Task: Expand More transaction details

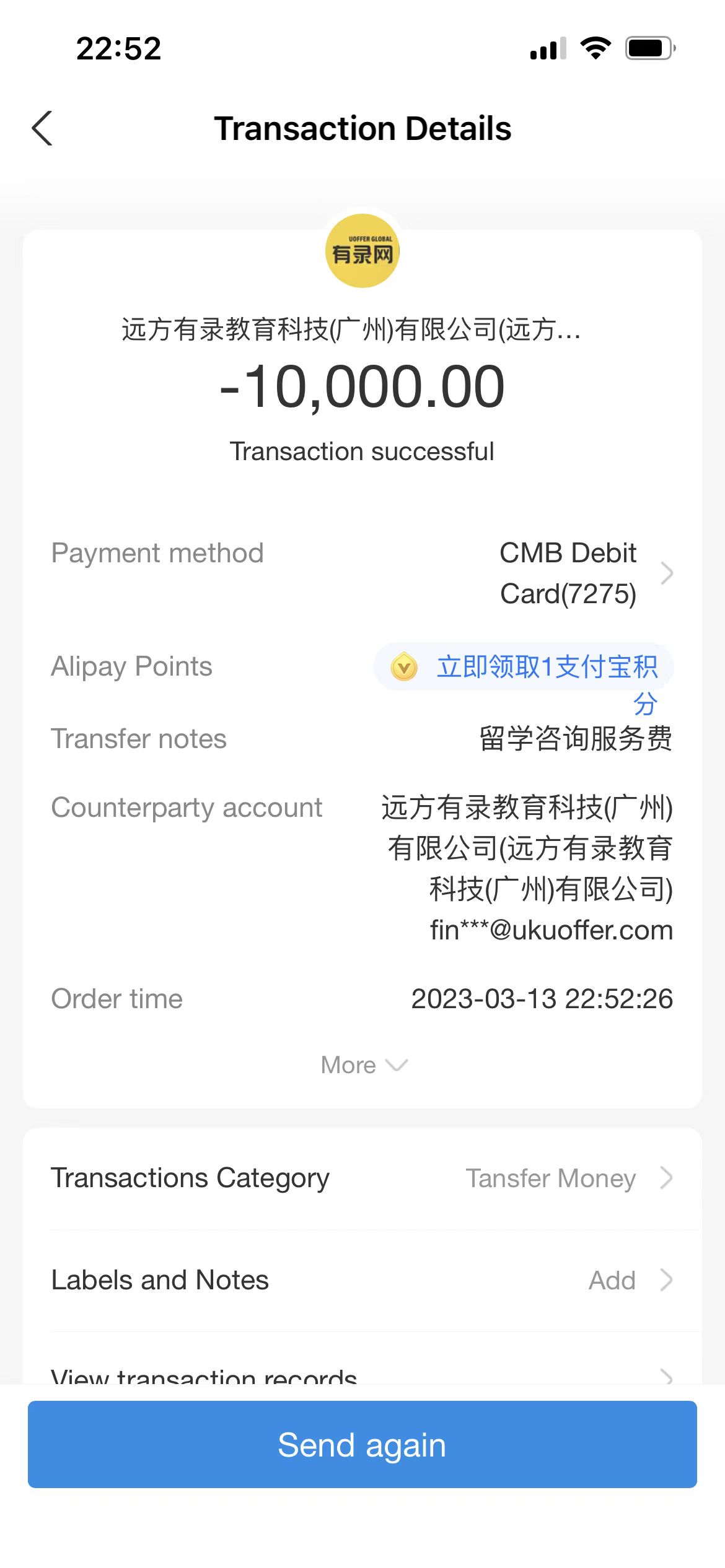Action: 363,1065
